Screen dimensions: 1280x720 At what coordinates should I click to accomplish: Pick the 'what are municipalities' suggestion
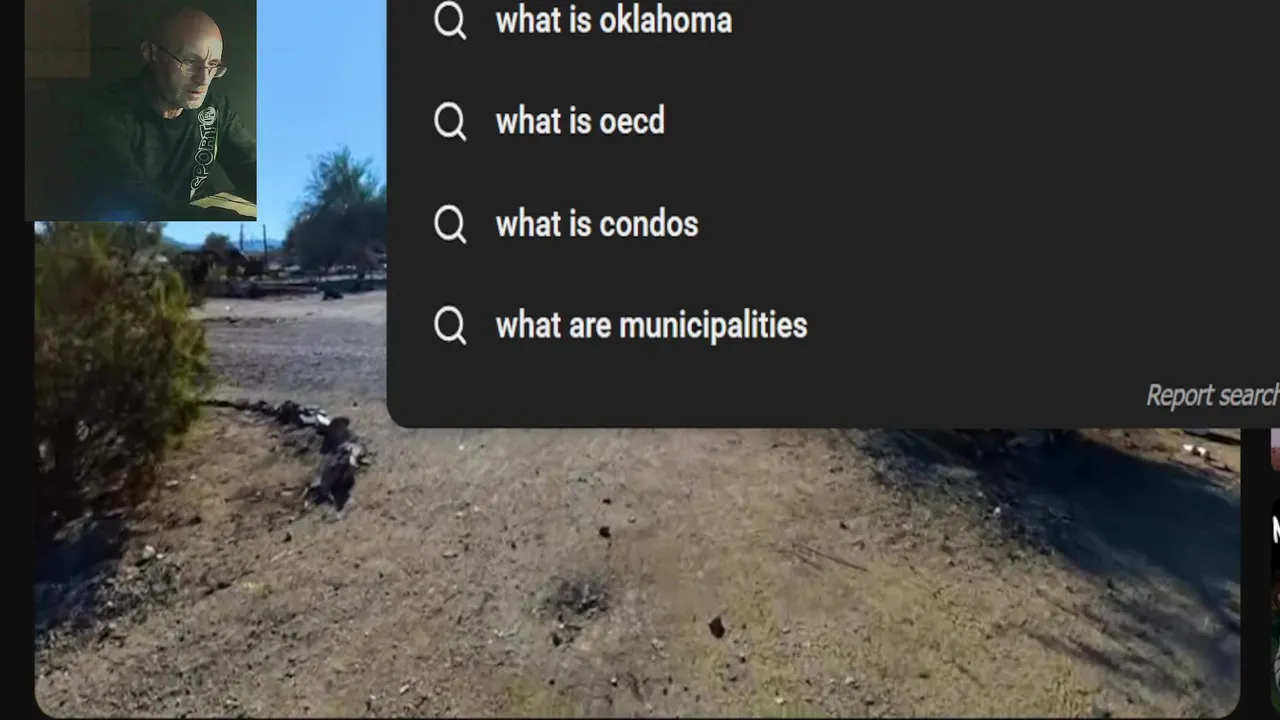[x=651, y=326]
